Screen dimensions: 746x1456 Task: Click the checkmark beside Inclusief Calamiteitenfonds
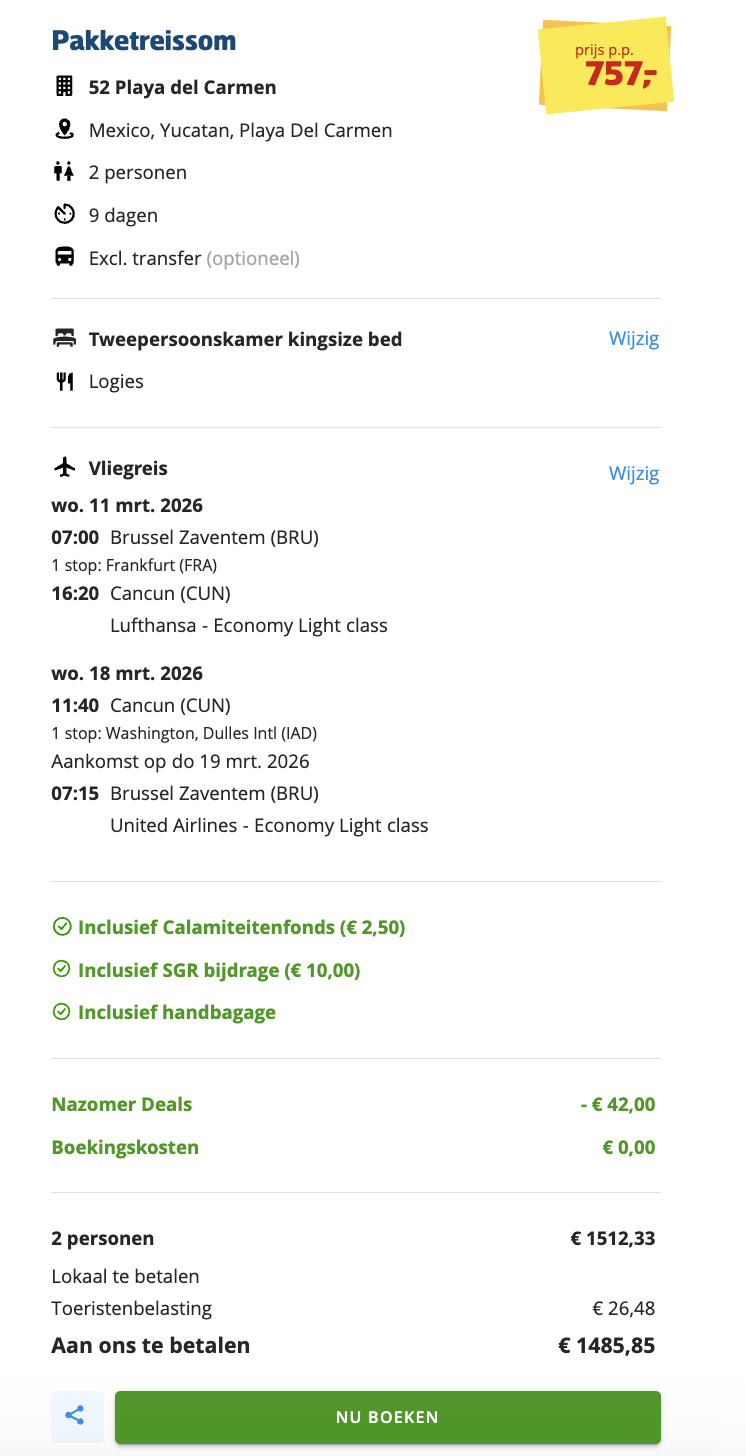[x=62, y=927]
